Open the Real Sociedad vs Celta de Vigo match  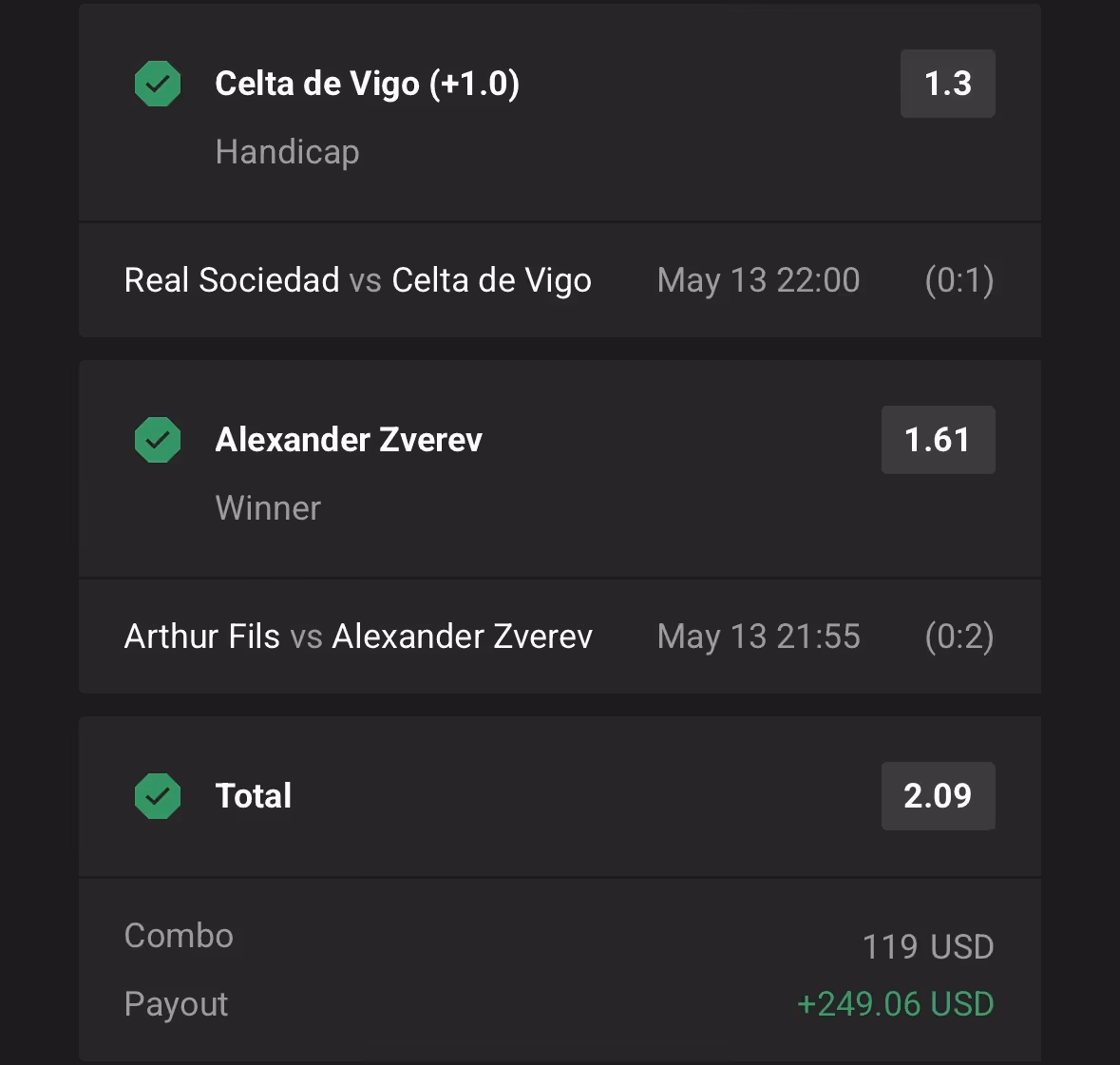tap(358, 280)
